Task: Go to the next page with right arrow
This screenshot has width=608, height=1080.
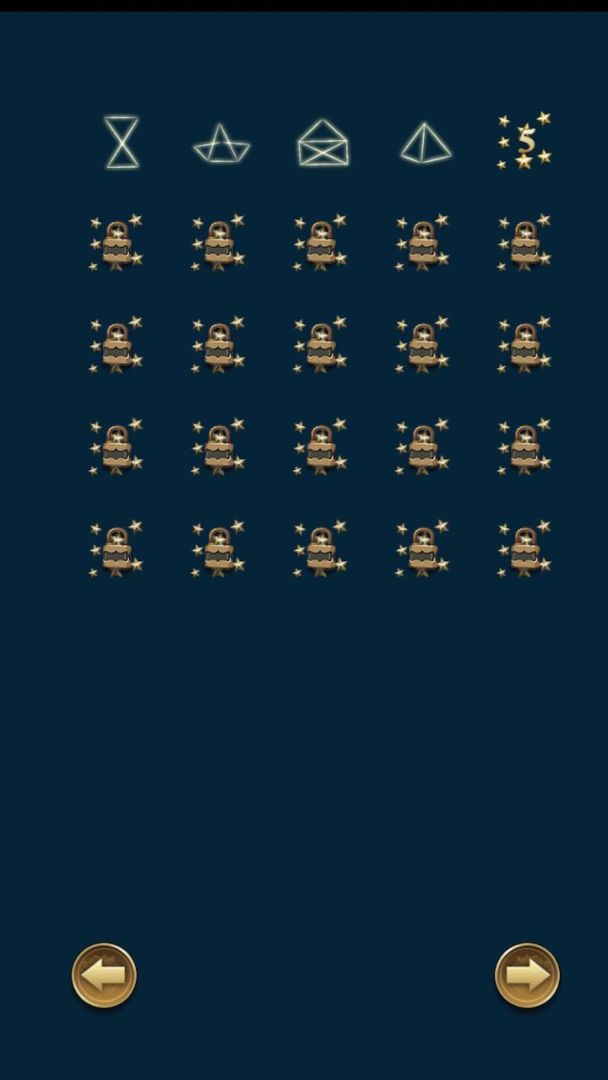Action: click(527, 975)
